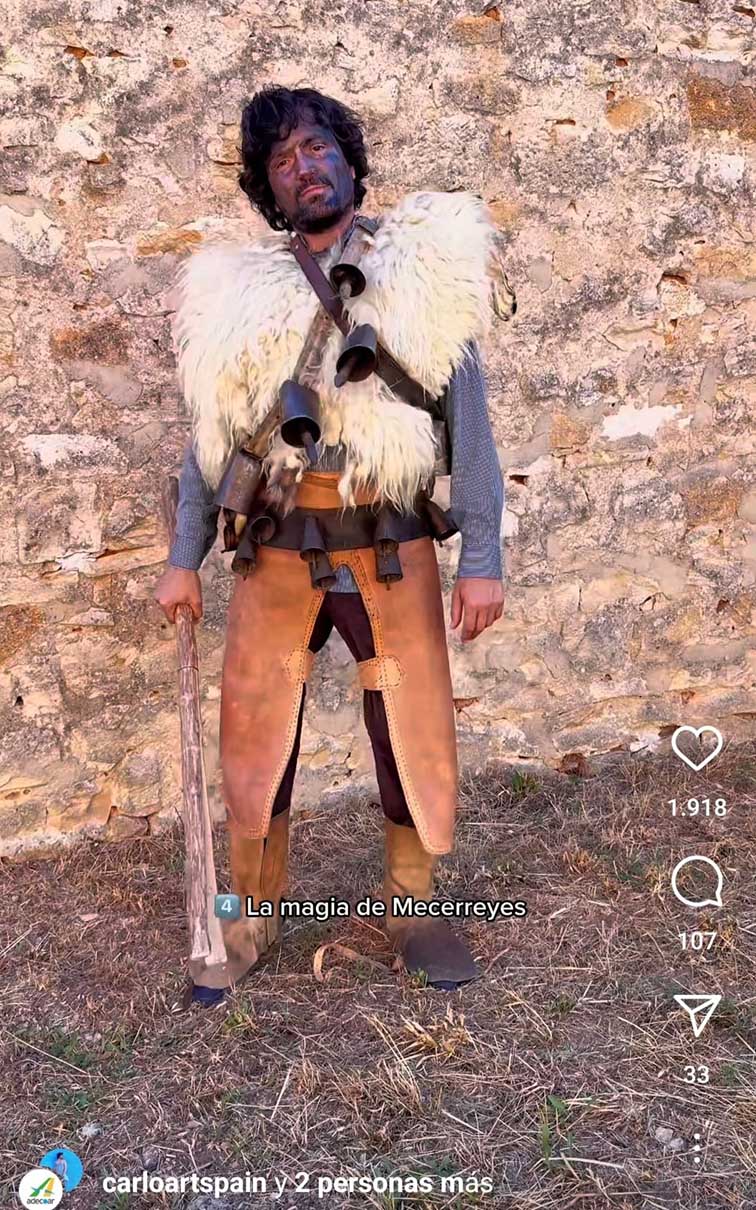Like this reel with the heart icon
The height and width of the screenshot is (1210, 756).
click(x=697, y=748)
